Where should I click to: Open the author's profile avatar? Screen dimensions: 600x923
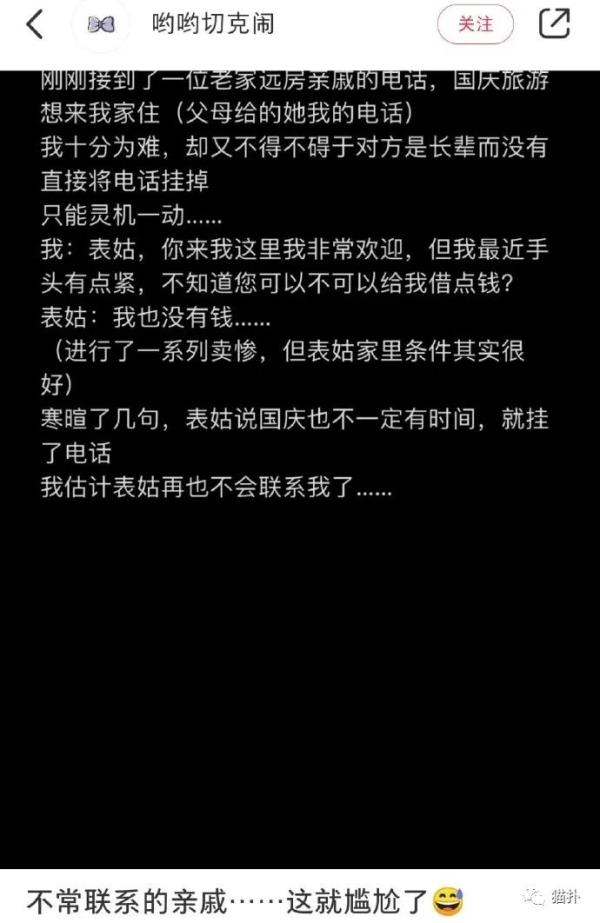tap(102, 25)
